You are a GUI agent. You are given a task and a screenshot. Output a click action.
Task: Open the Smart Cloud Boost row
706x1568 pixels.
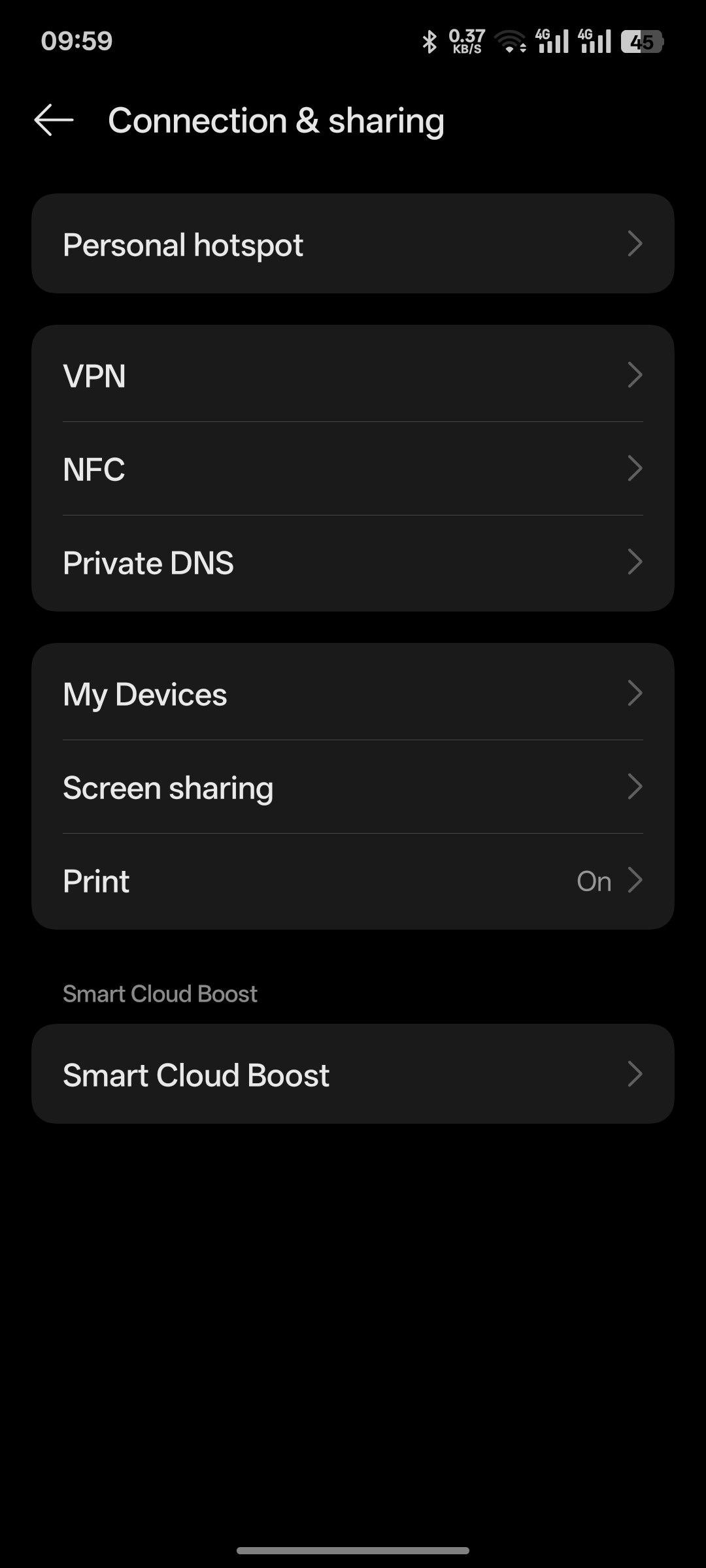point(353,1074)
